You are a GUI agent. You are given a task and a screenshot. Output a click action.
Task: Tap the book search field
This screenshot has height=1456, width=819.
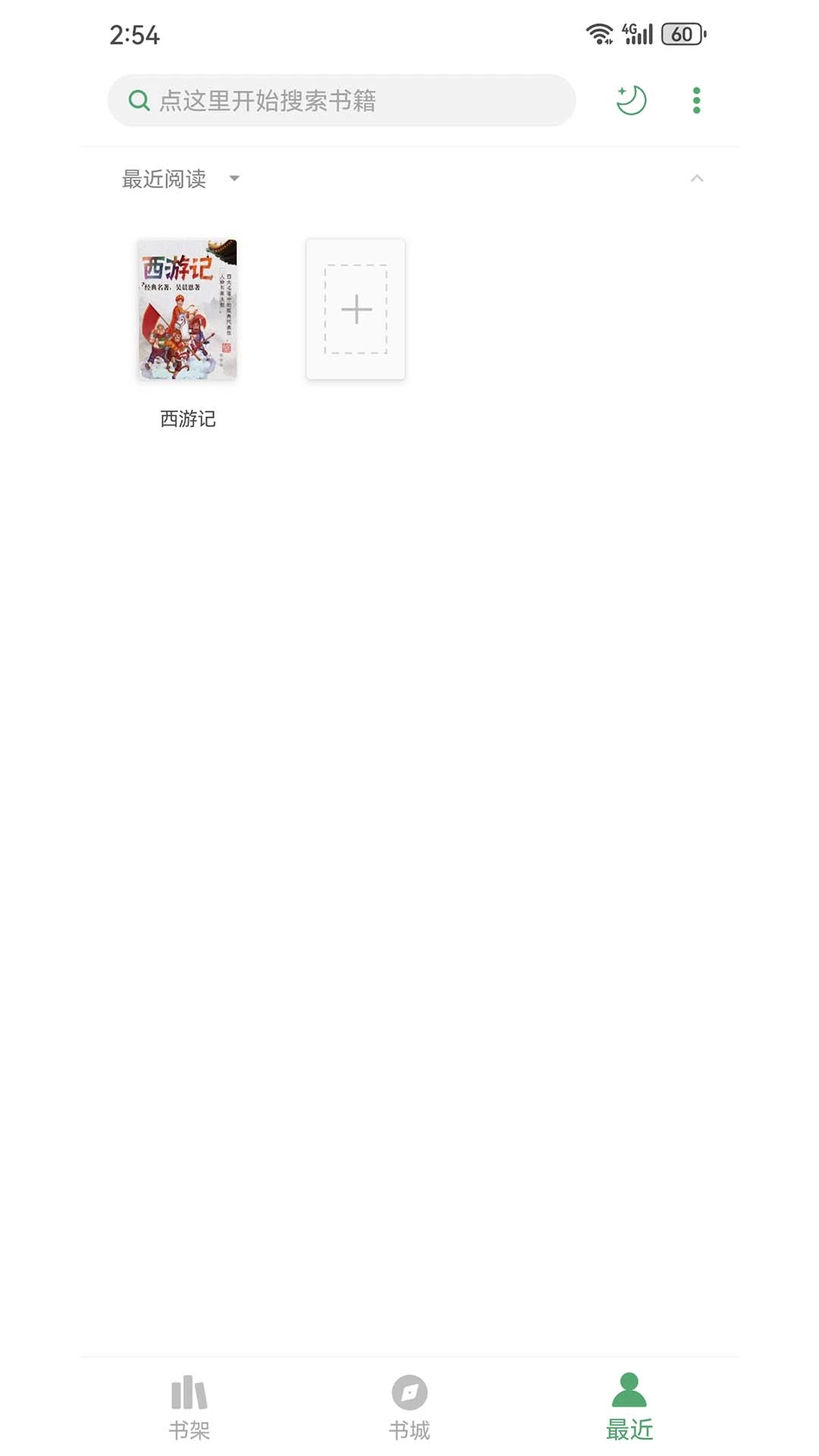(x=341, y=100)
